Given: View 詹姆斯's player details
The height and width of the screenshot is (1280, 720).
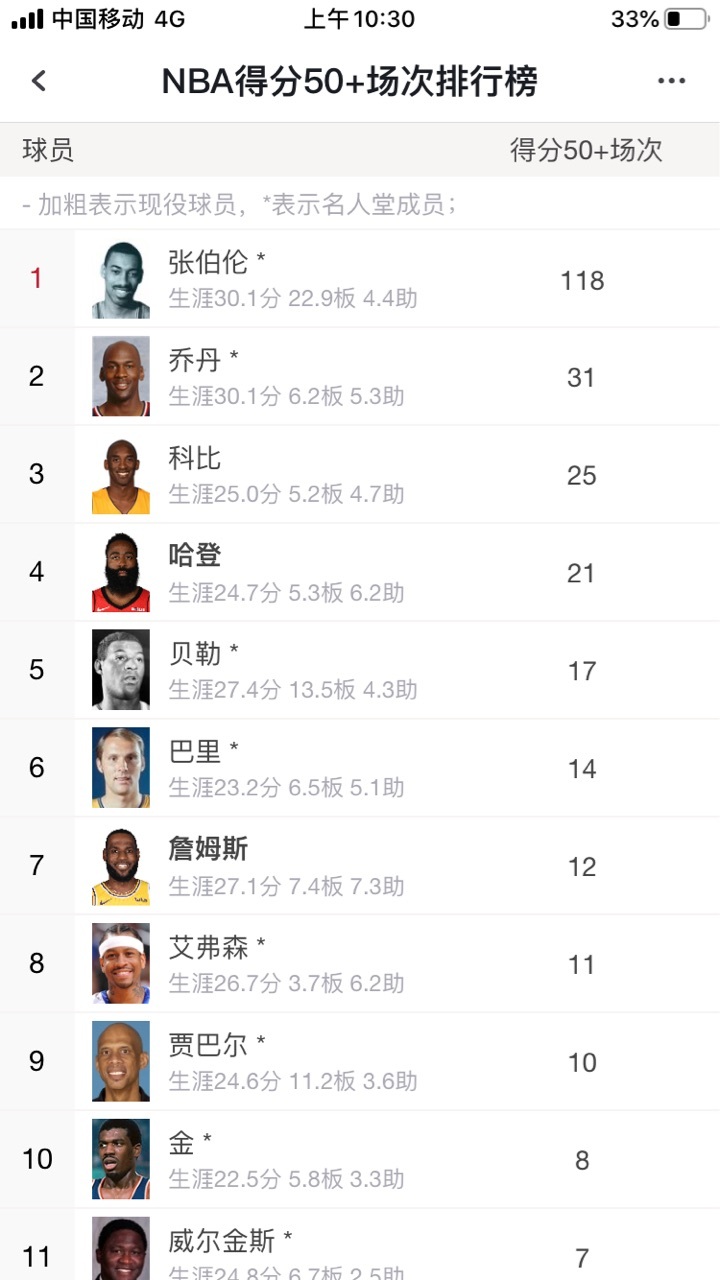Looking at the screenshot, I should click(x=360, y=866).
